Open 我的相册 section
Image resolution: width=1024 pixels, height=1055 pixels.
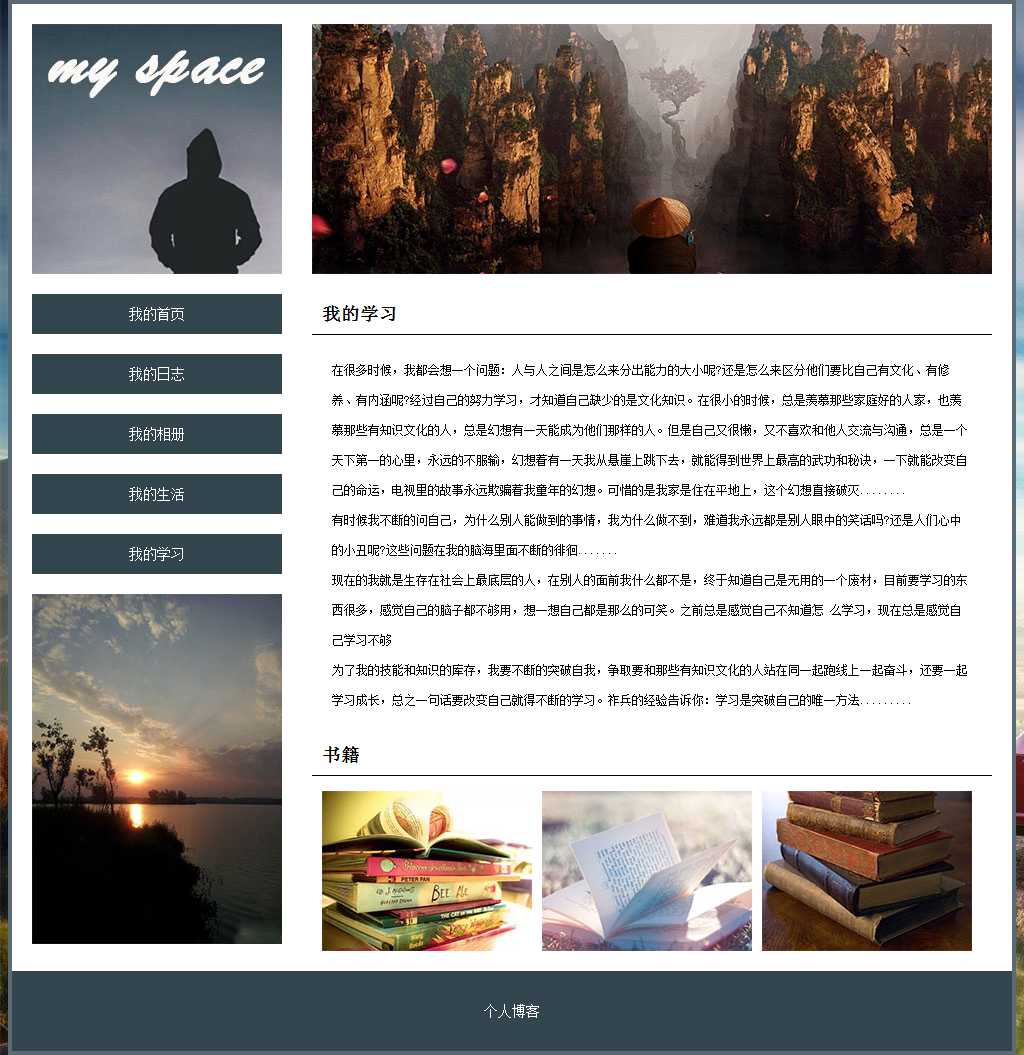pos(156,434)
